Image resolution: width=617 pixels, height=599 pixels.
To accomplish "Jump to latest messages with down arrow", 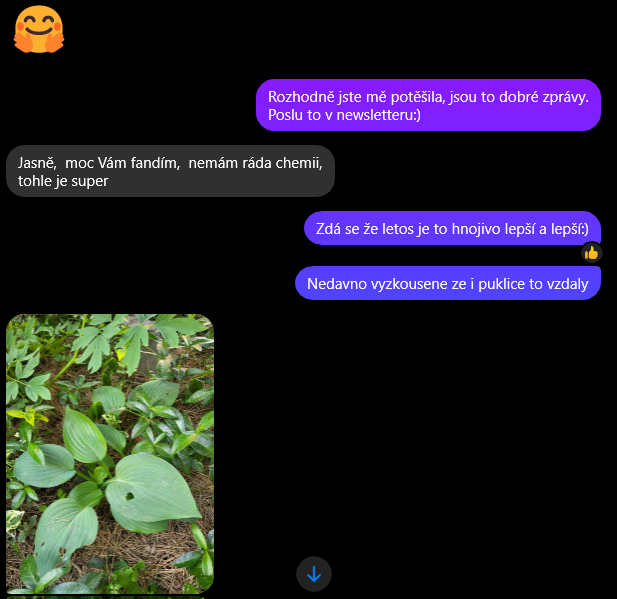I will 314,574.
